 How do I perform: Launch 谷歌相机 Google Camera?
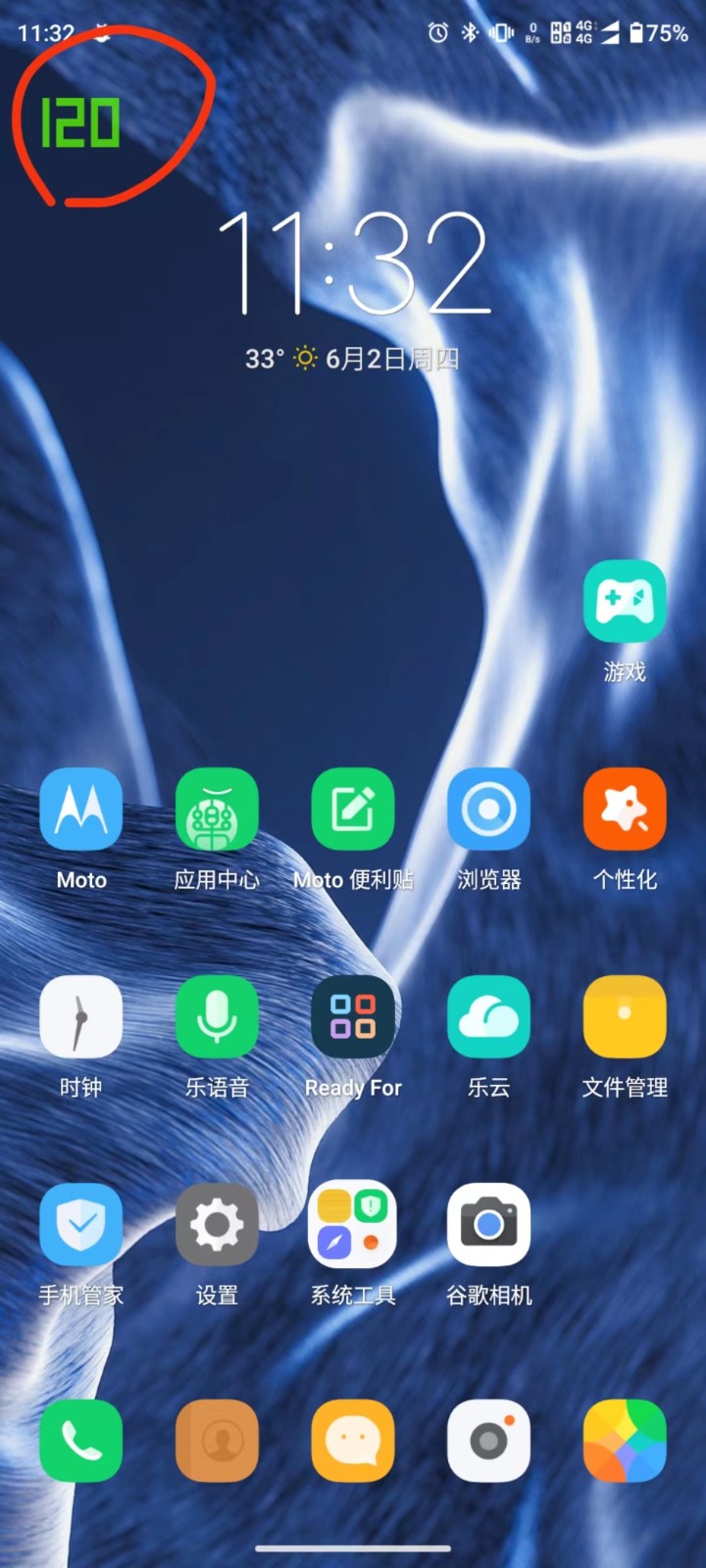(x=488, y=1225)
